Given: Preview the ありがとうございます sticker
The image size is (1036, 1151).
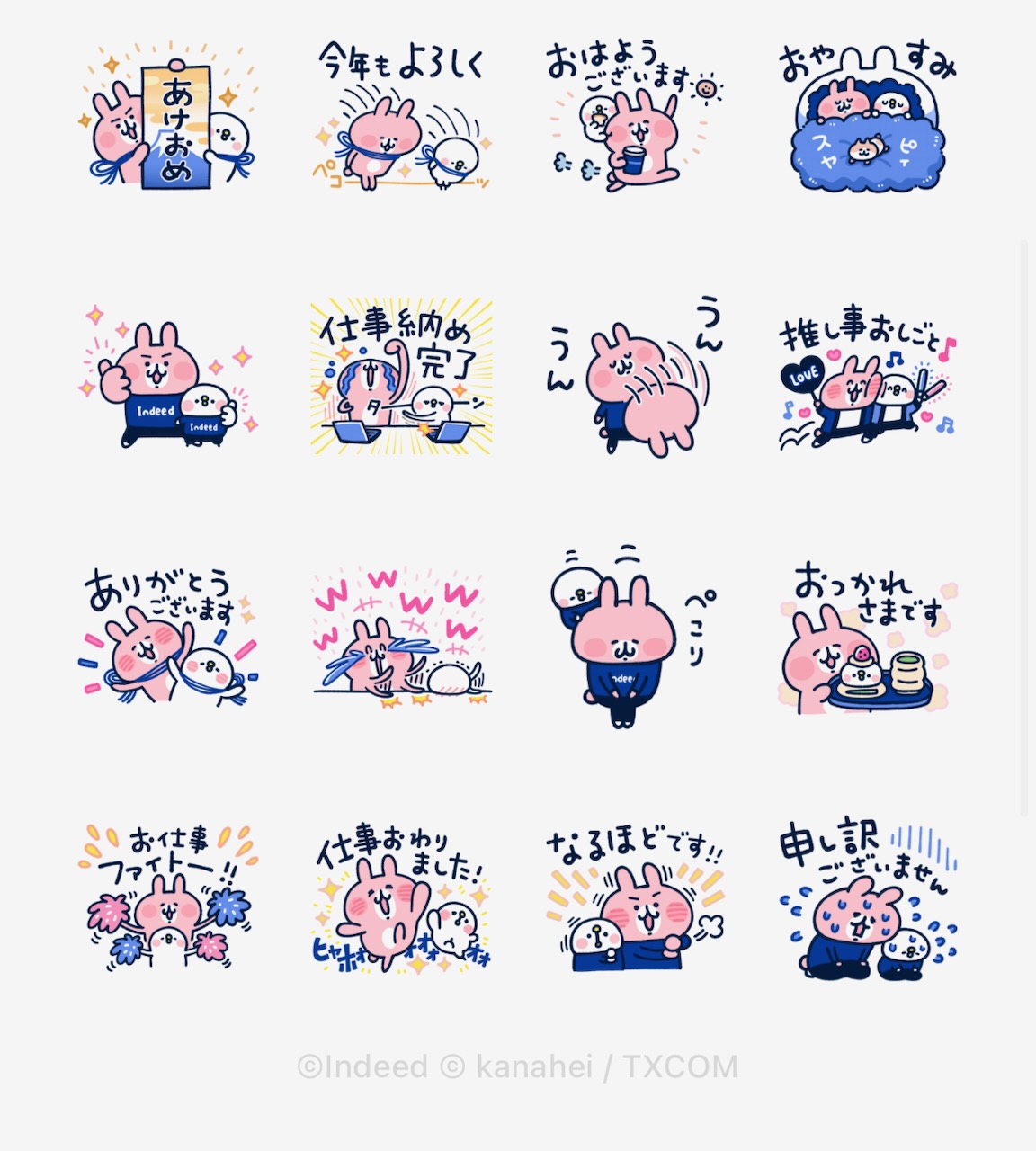Looking at the screenshot, I should 168,637.
